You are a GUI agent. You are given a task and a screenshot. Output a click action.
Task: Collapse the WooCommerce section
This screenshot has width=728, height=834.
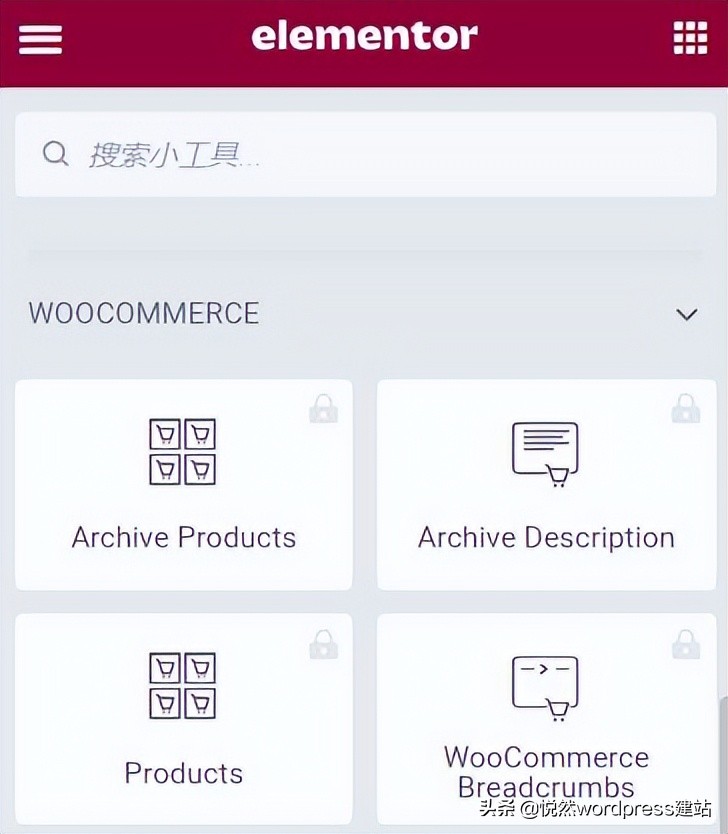[686, 314]
